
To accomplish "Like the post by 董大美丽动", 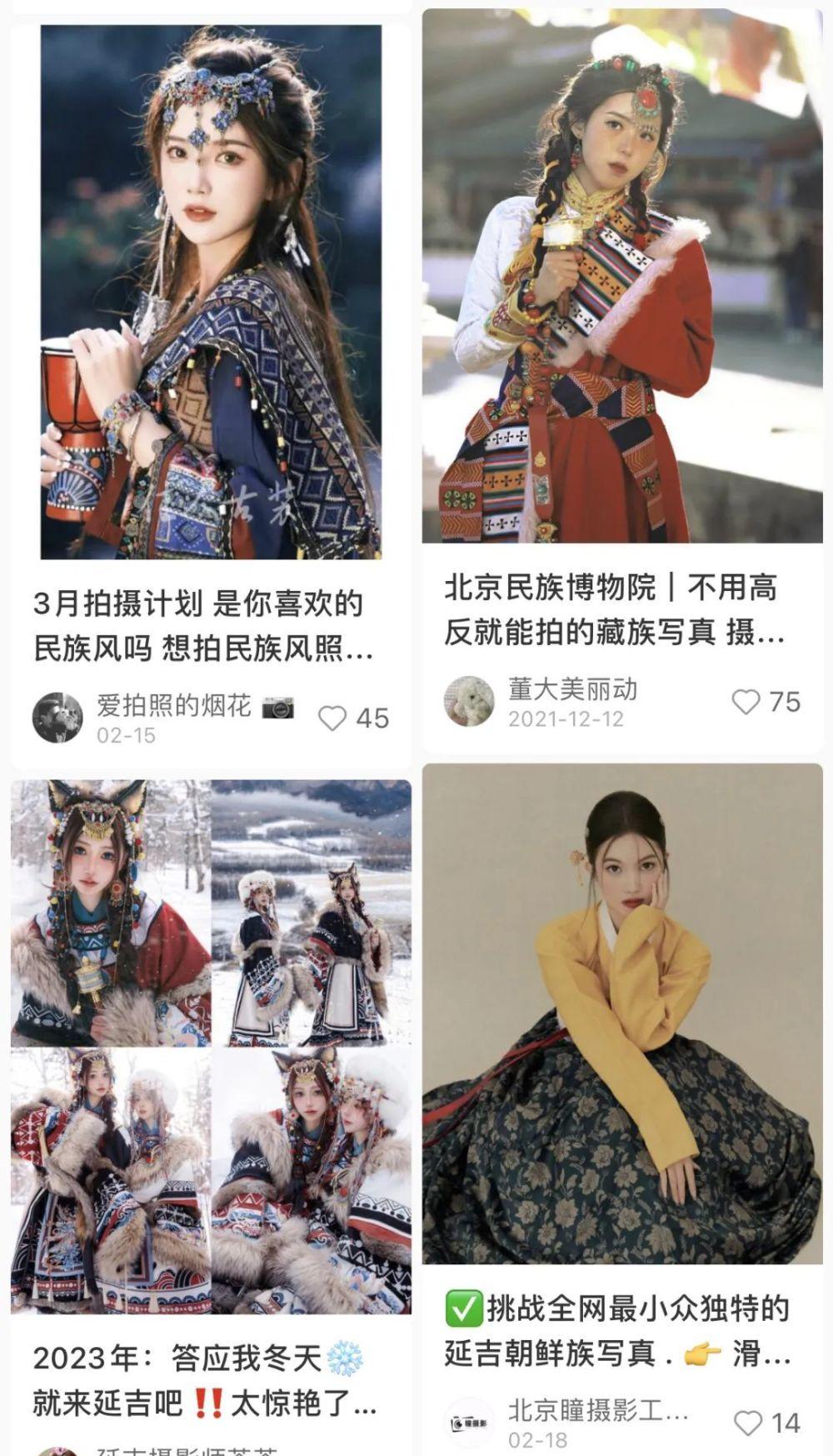I will coord(746,702).
